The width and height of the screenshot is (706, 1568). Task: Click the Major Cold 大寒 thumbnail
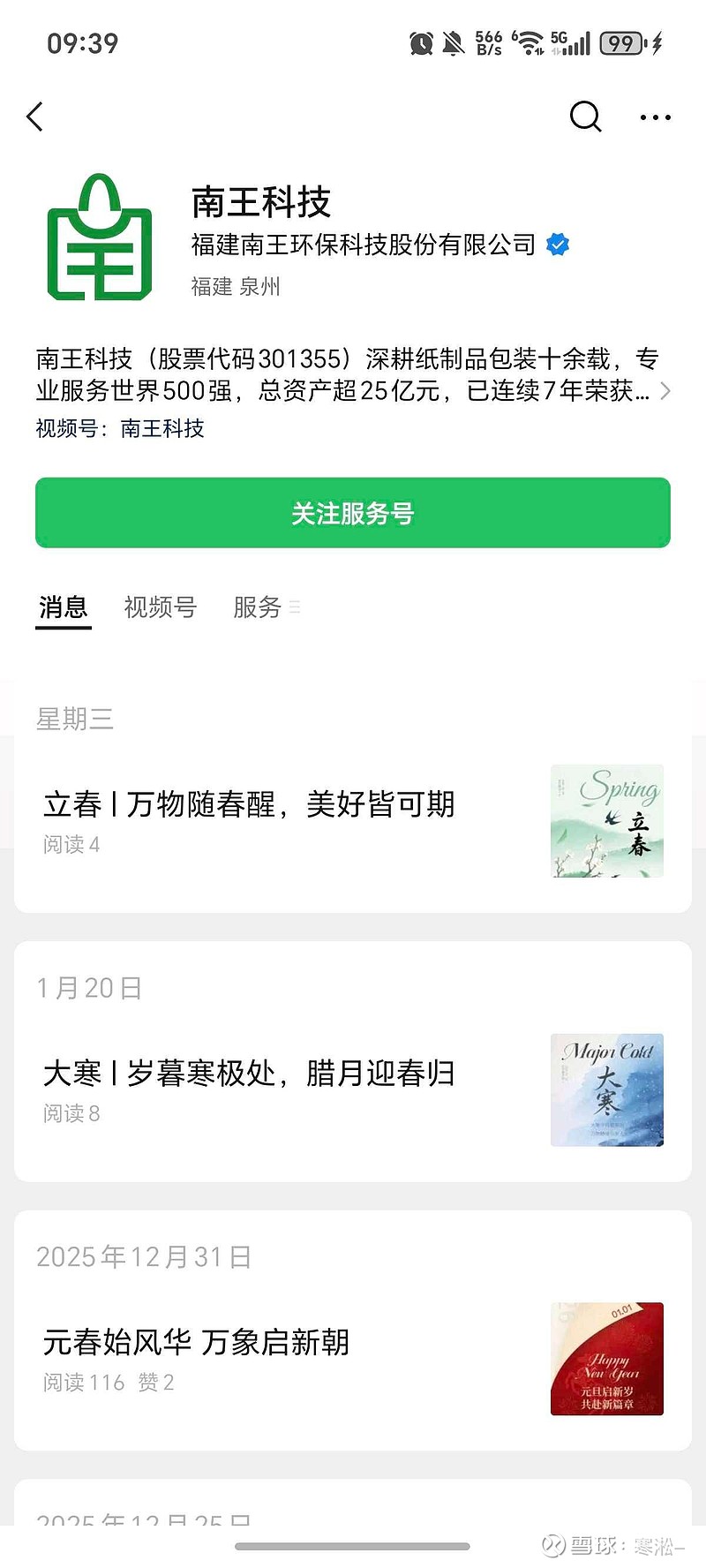click(x=607, y=1090)
